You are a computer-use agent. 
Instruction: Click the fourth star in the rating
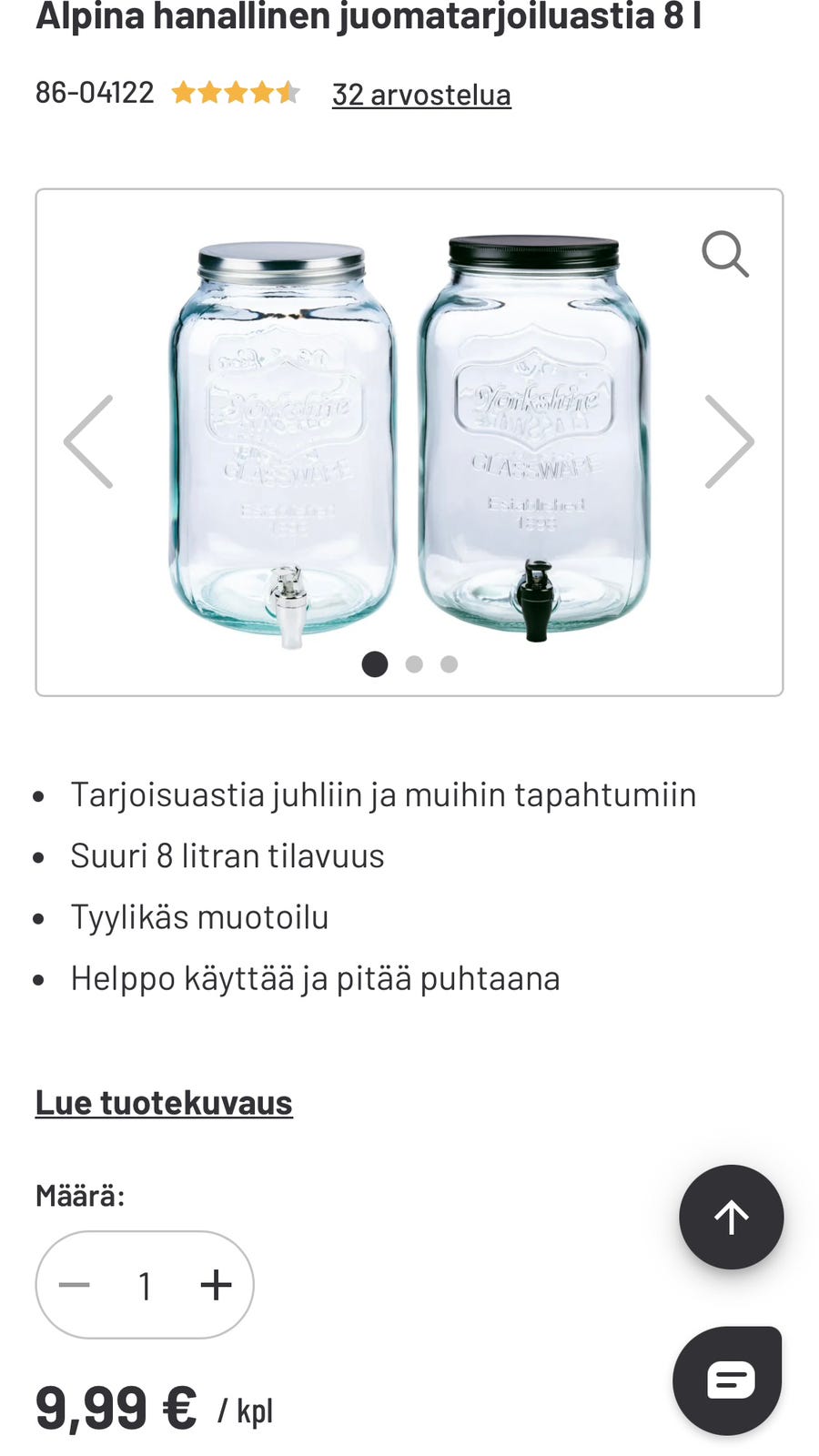point(261,92)
